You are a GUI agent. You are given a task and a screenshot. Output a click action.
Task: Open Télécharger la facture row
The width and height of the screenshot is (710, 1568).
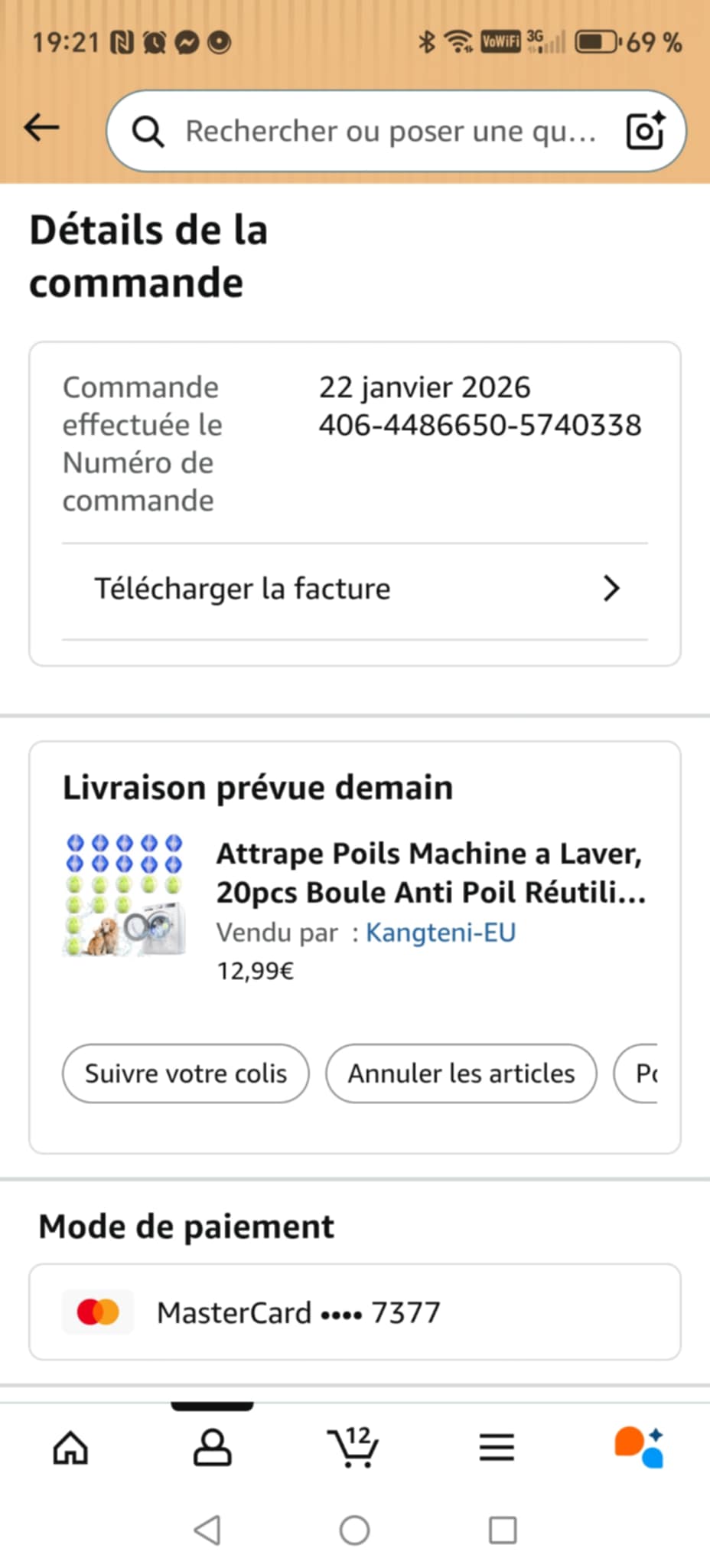click(x=355, y=589)
